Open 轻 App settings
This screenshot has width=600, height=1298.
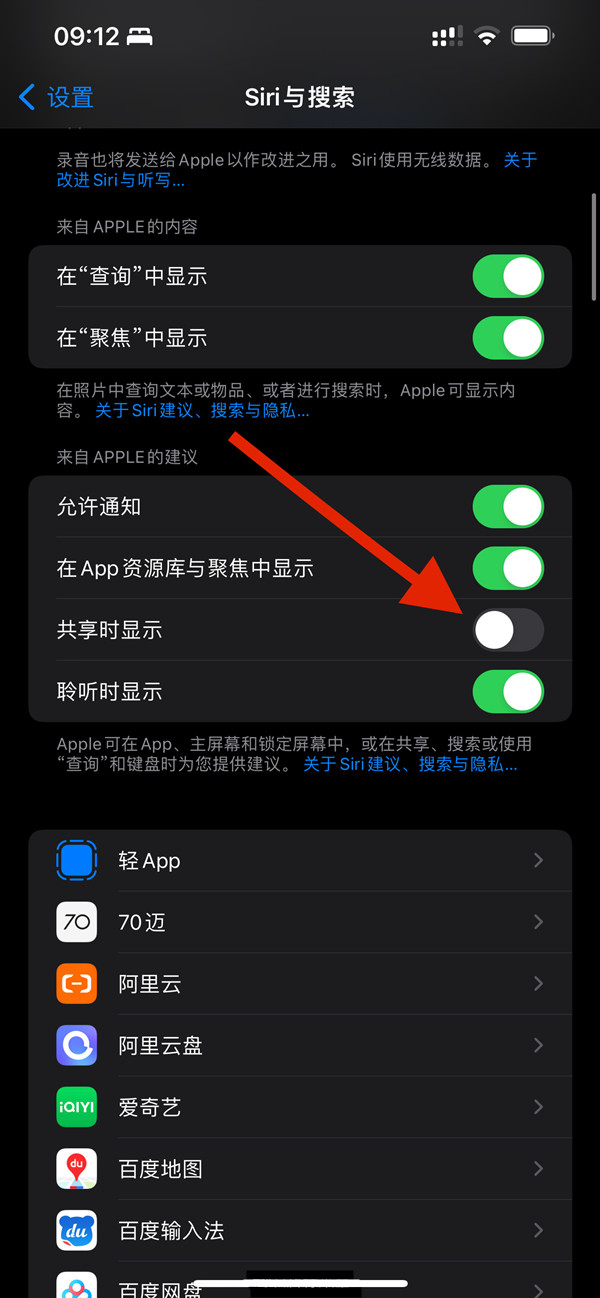(300, 861)
